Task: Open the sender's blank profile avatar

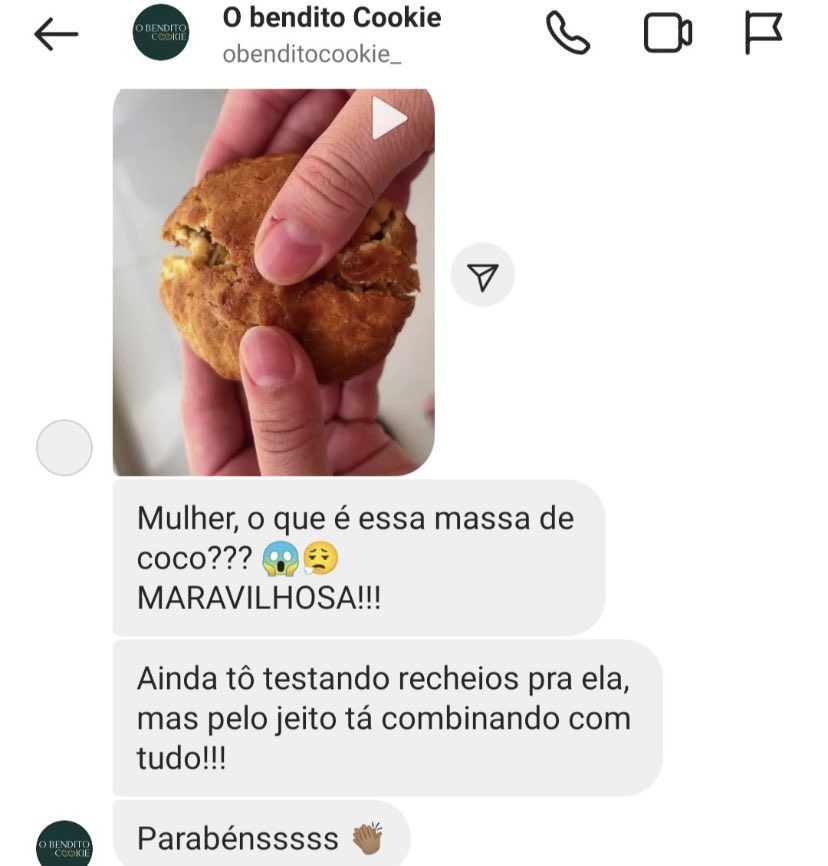Action: tap(64, 447)
